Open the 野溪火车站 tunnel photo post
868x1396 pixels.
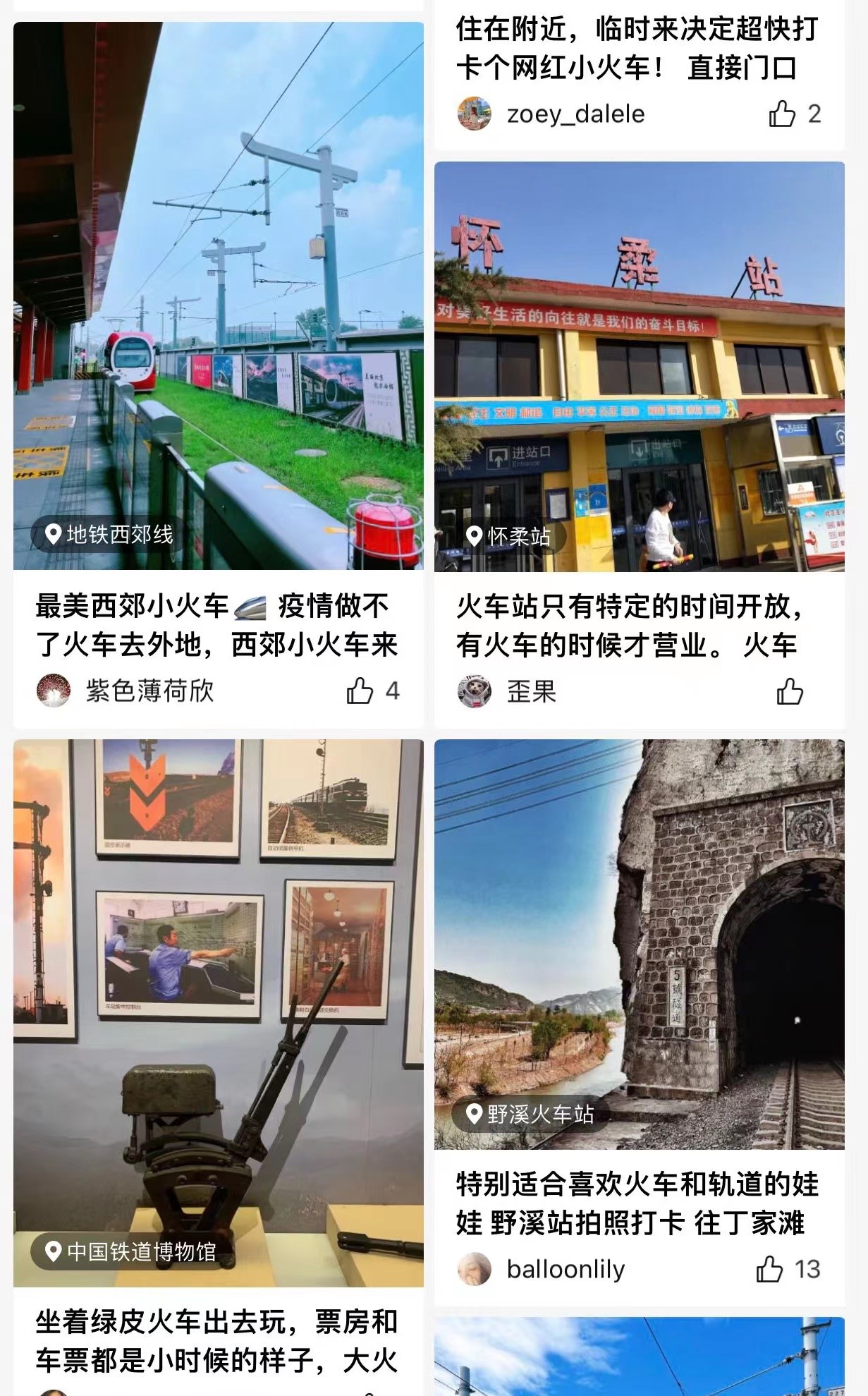(639, 917)
